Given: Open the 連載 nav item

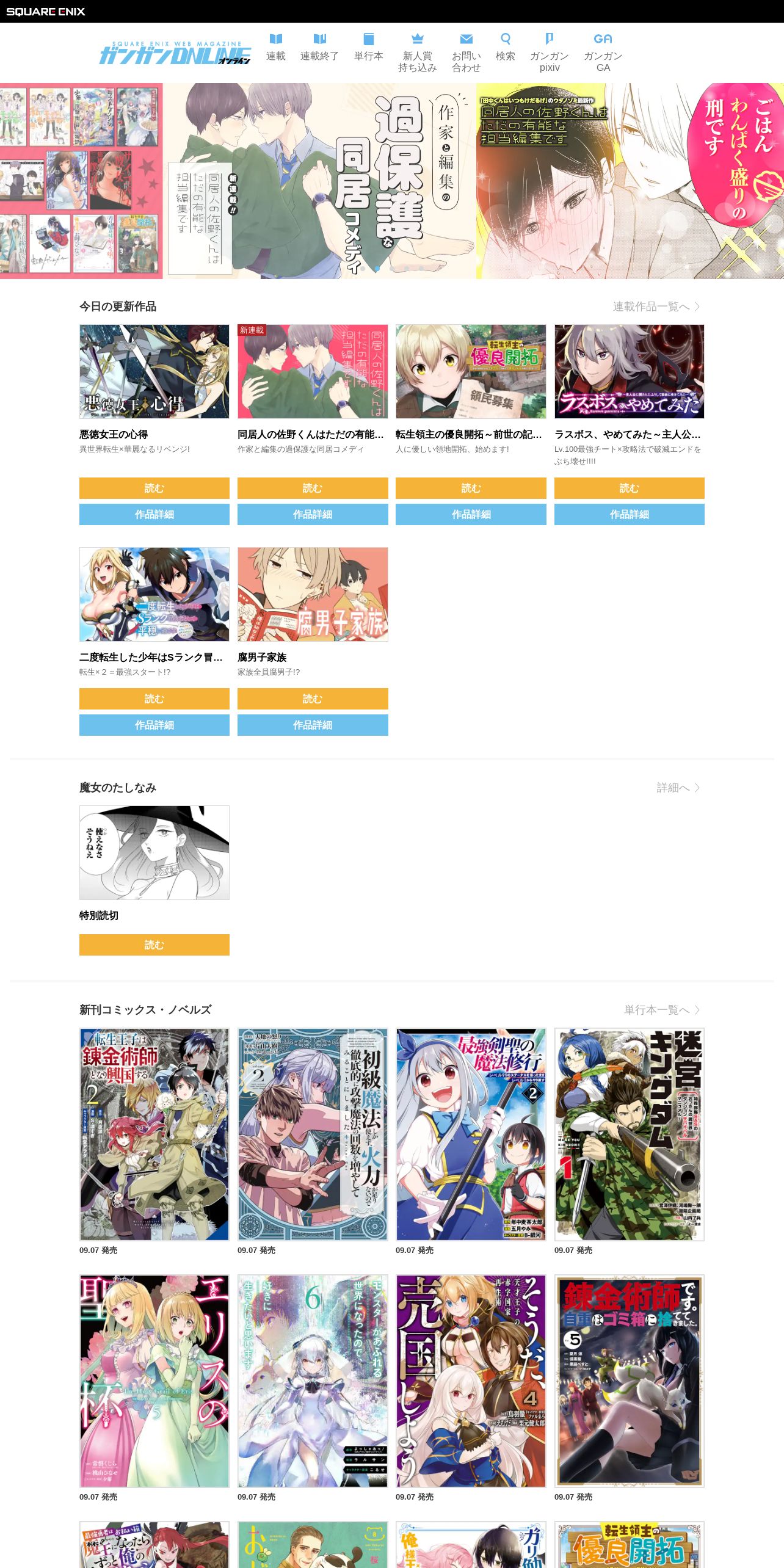Looking at the screenshot, I should pyautogui.click(x=276, y=48).
